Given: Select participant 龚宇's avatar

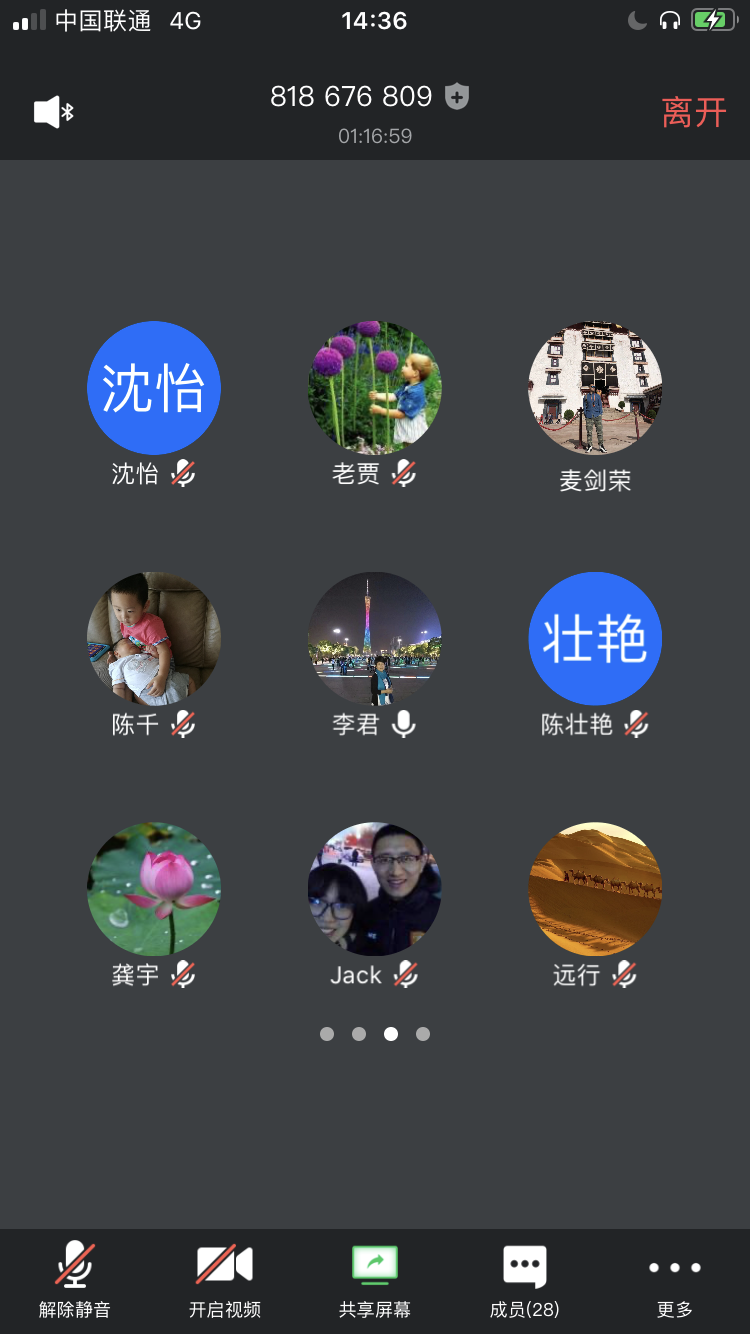Looking at the screenshot, I should tap(154, 888).
